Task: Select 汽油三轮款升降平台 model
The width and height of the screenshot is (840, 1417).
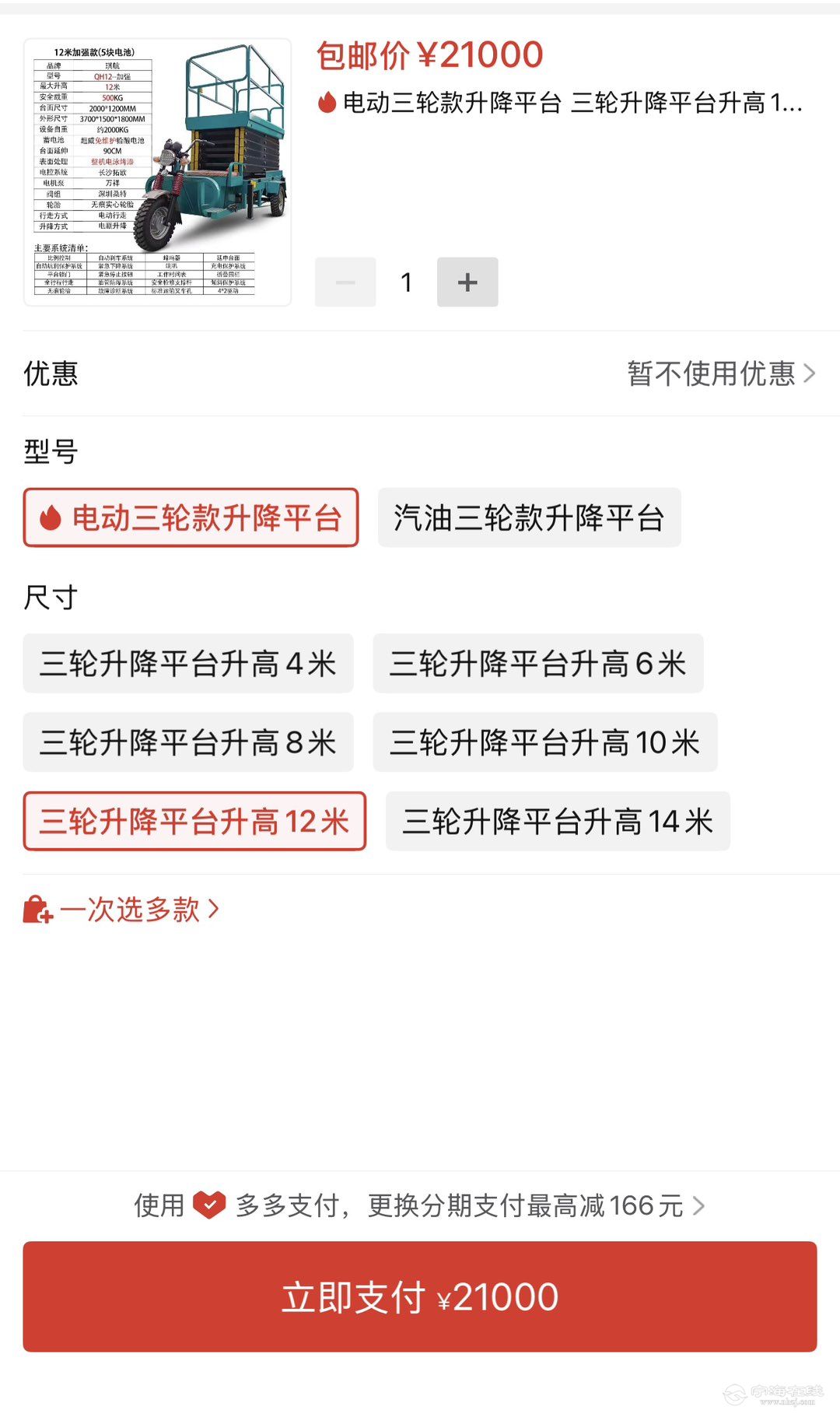Action: [529, 517]
